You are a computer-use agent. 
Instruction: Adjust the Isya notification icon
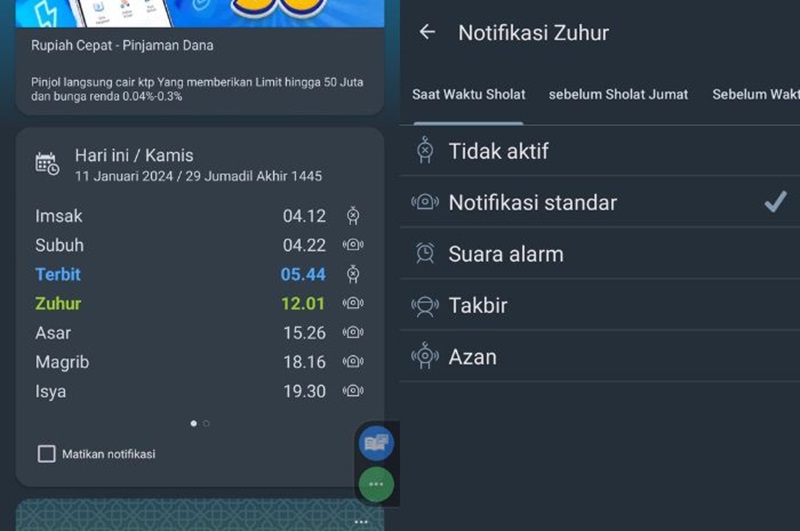[x=352, y=391]
